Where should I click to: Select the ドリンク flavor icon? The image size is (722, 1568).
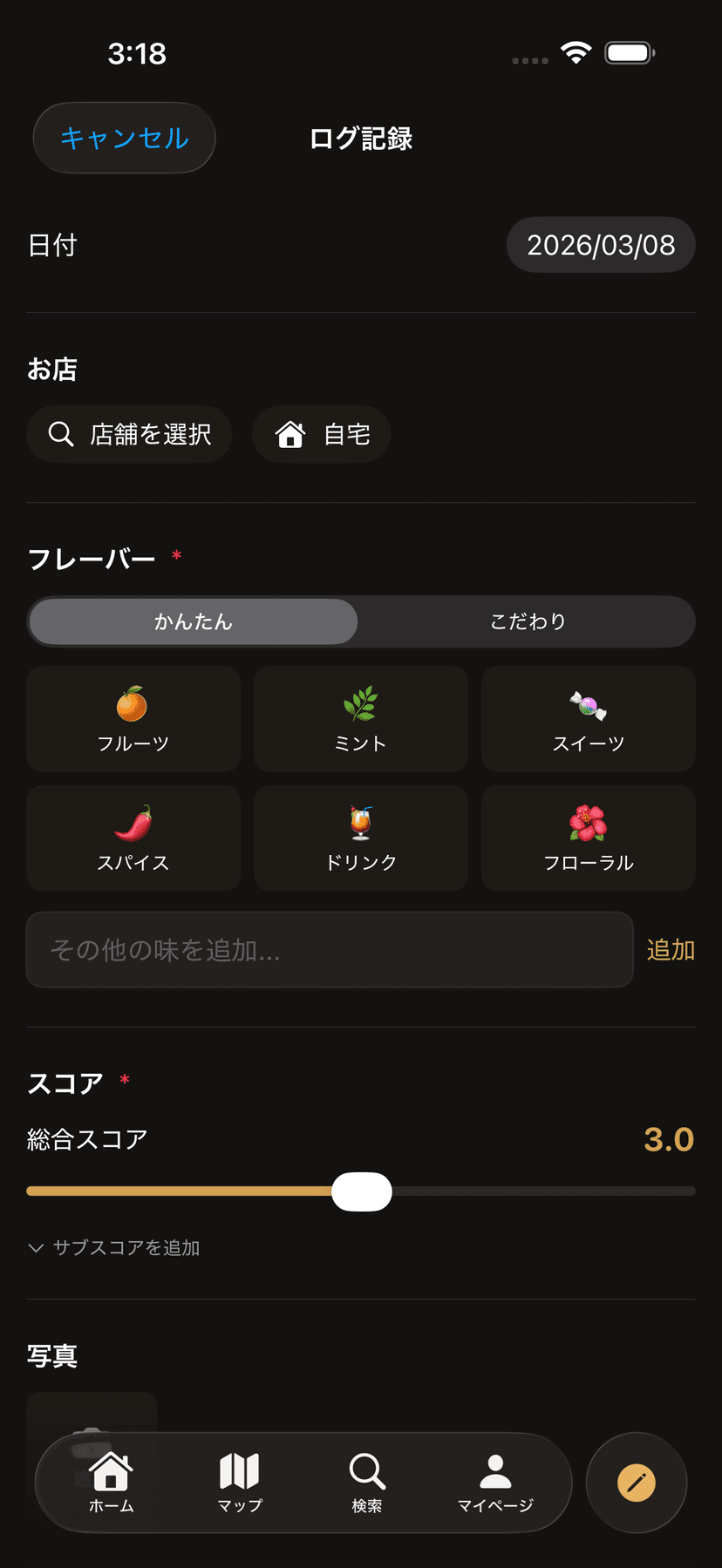tap(360, 838)
